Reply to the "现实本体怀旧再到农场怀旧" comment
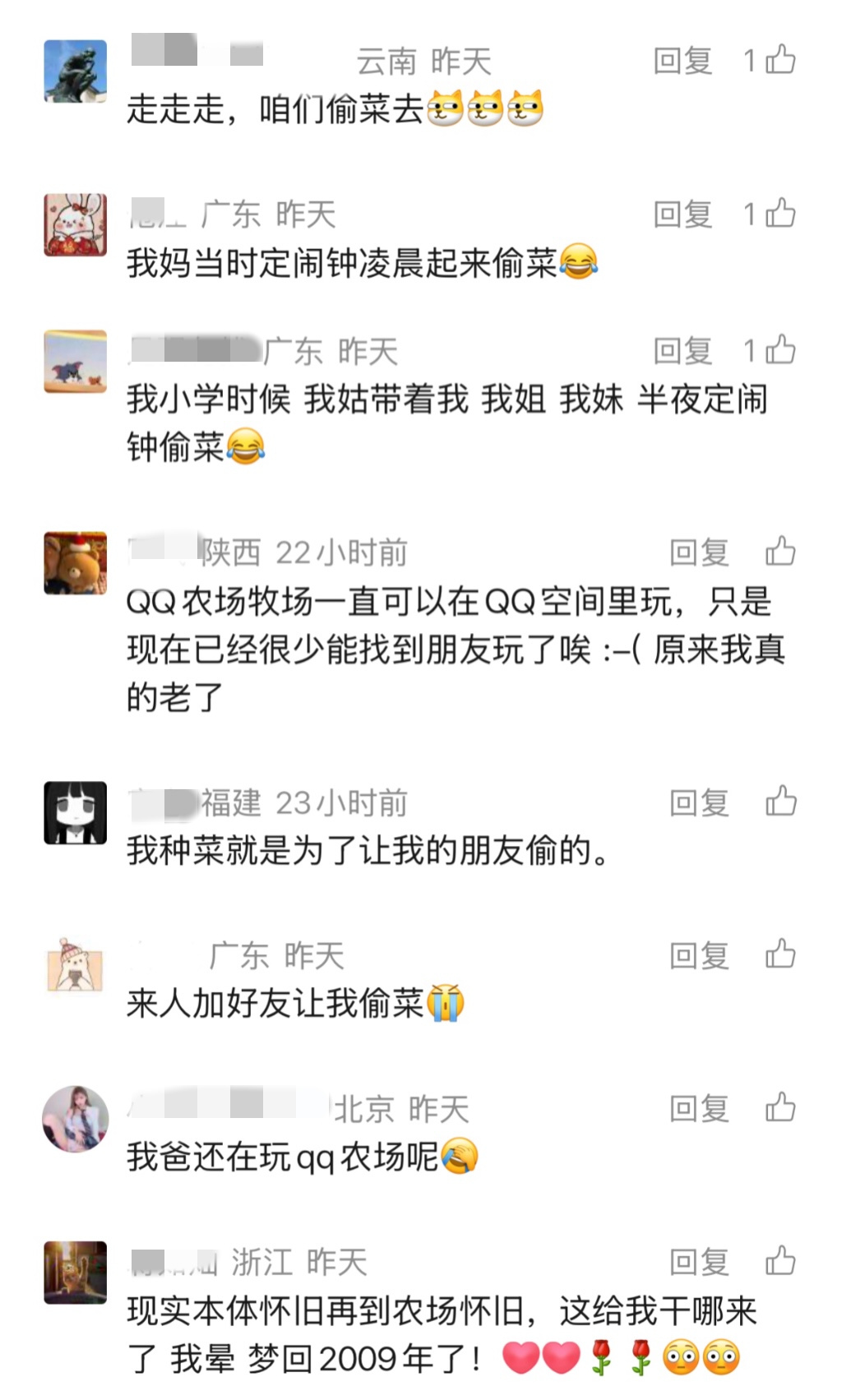 698,1263
